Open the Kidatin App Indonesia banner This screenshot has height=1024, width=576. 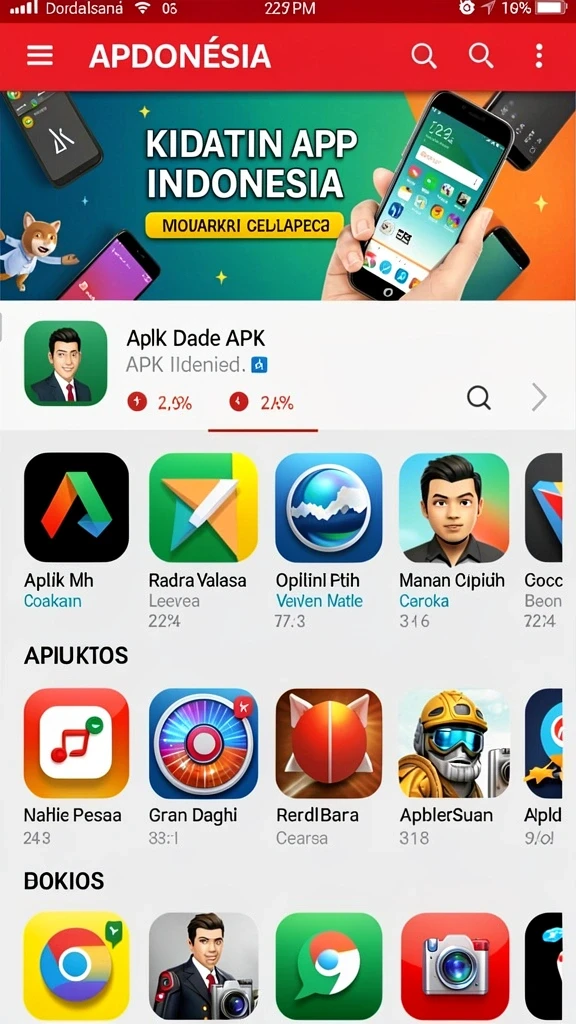288,195
